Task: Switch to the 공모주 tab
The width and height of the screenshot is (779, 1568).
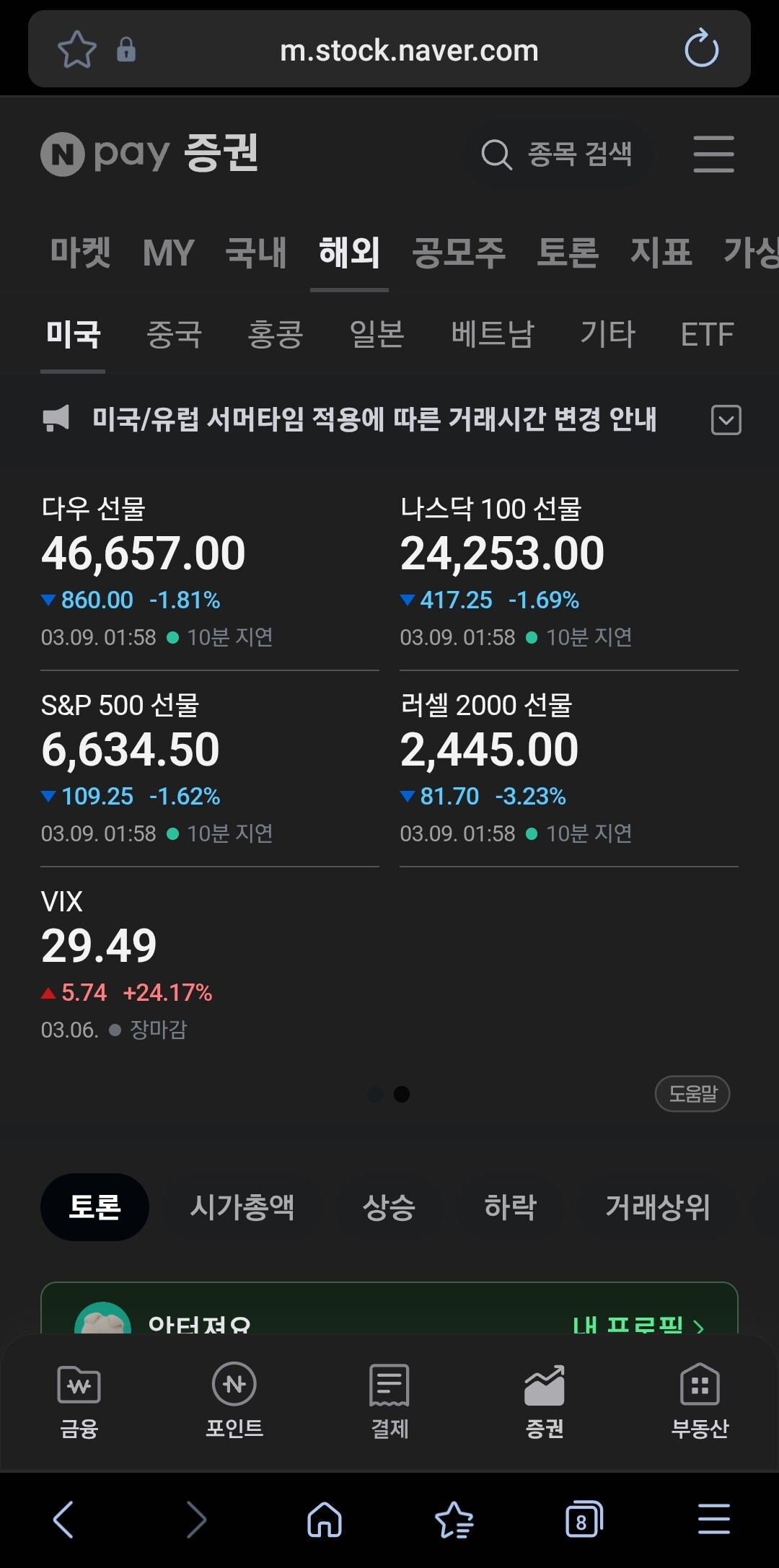Action: coord(459,253)
